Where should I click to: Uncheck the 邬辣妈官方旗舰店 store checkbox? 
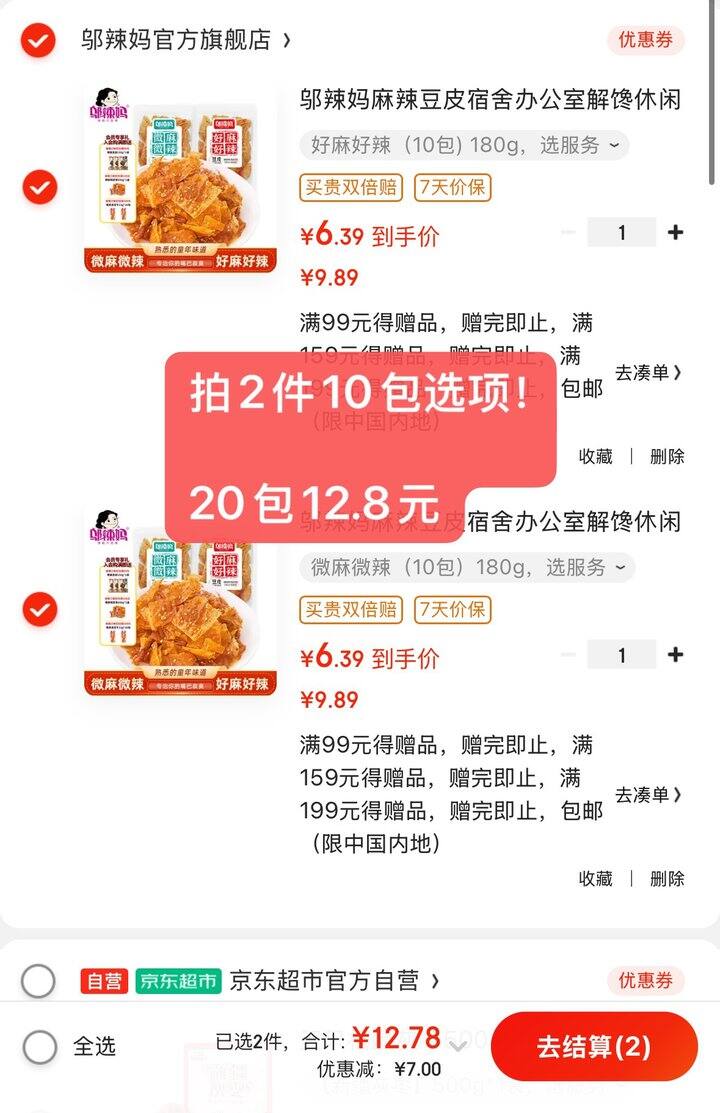pos(39,41)
